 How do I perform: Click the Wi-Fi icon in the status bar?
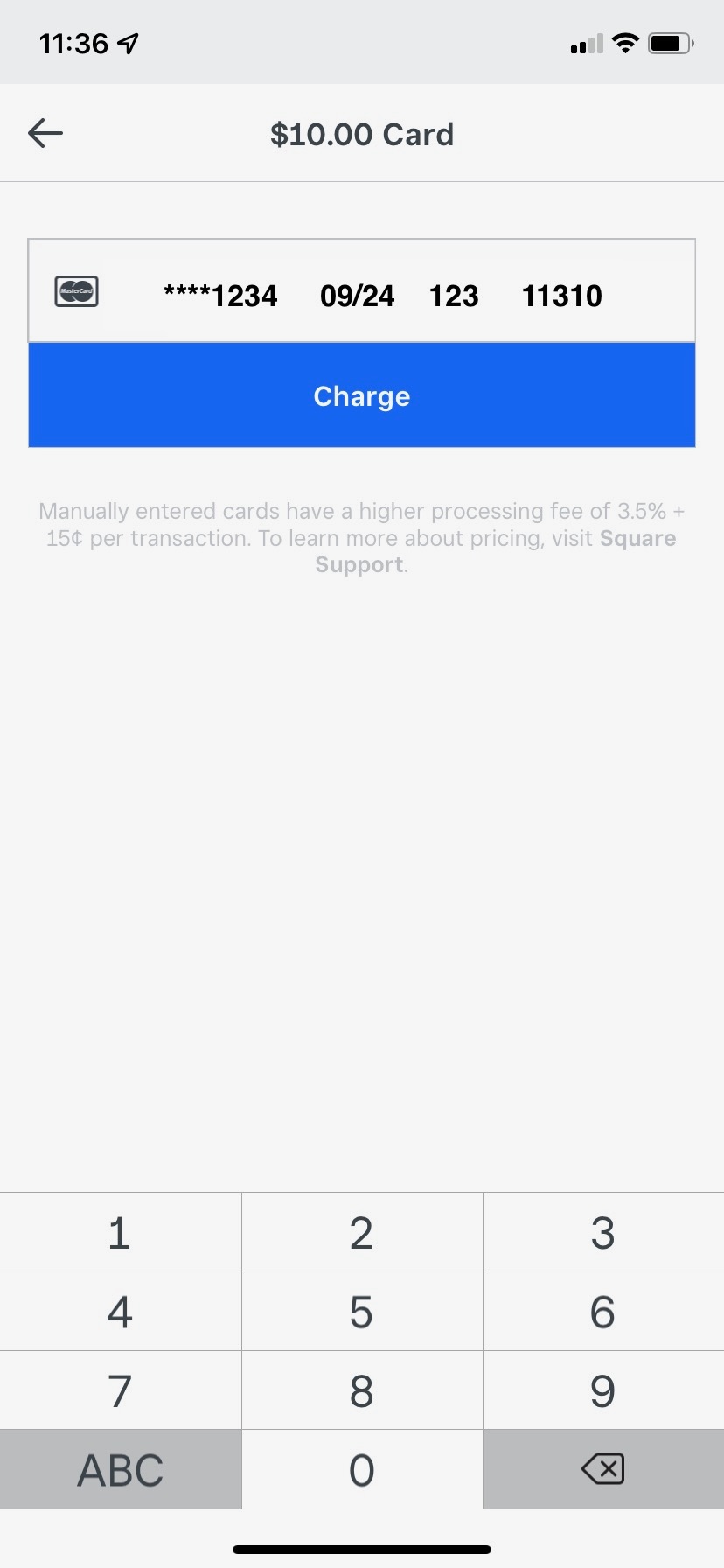tap(626, 43)
